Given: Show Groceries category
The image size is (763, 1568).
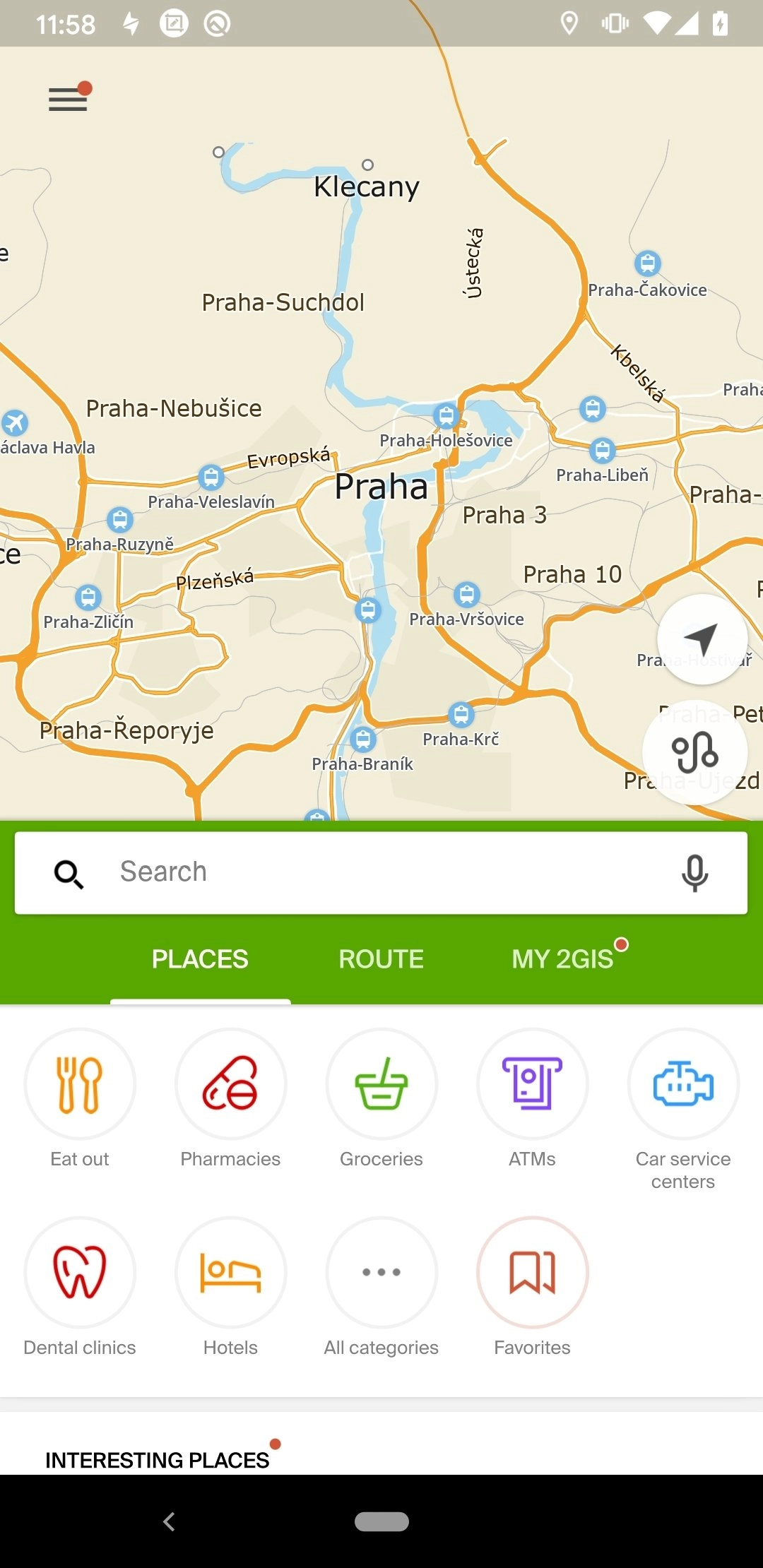Looking at the screenshot, I should point(381,1084).
